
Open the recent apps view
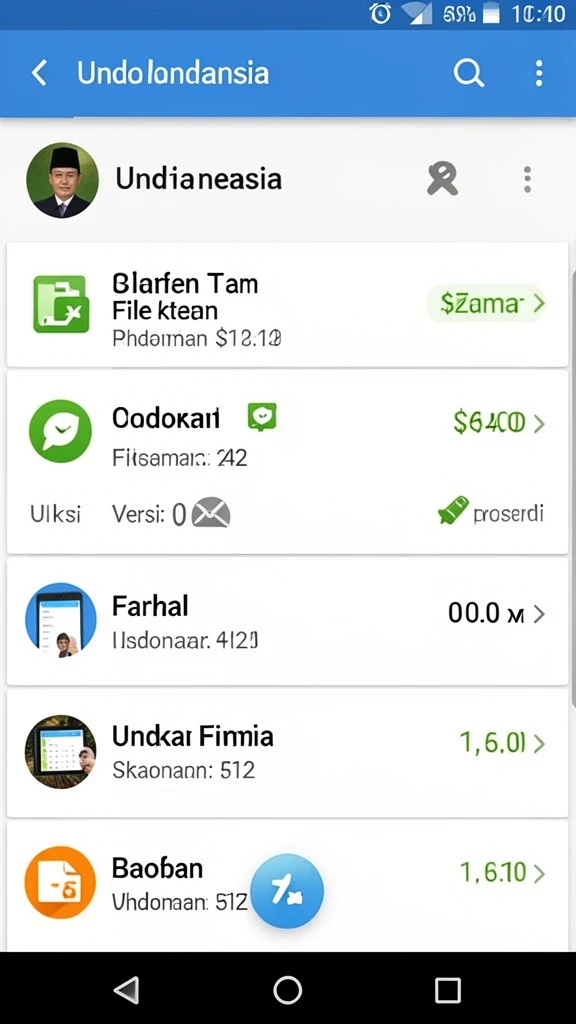[x=448, y=990]
